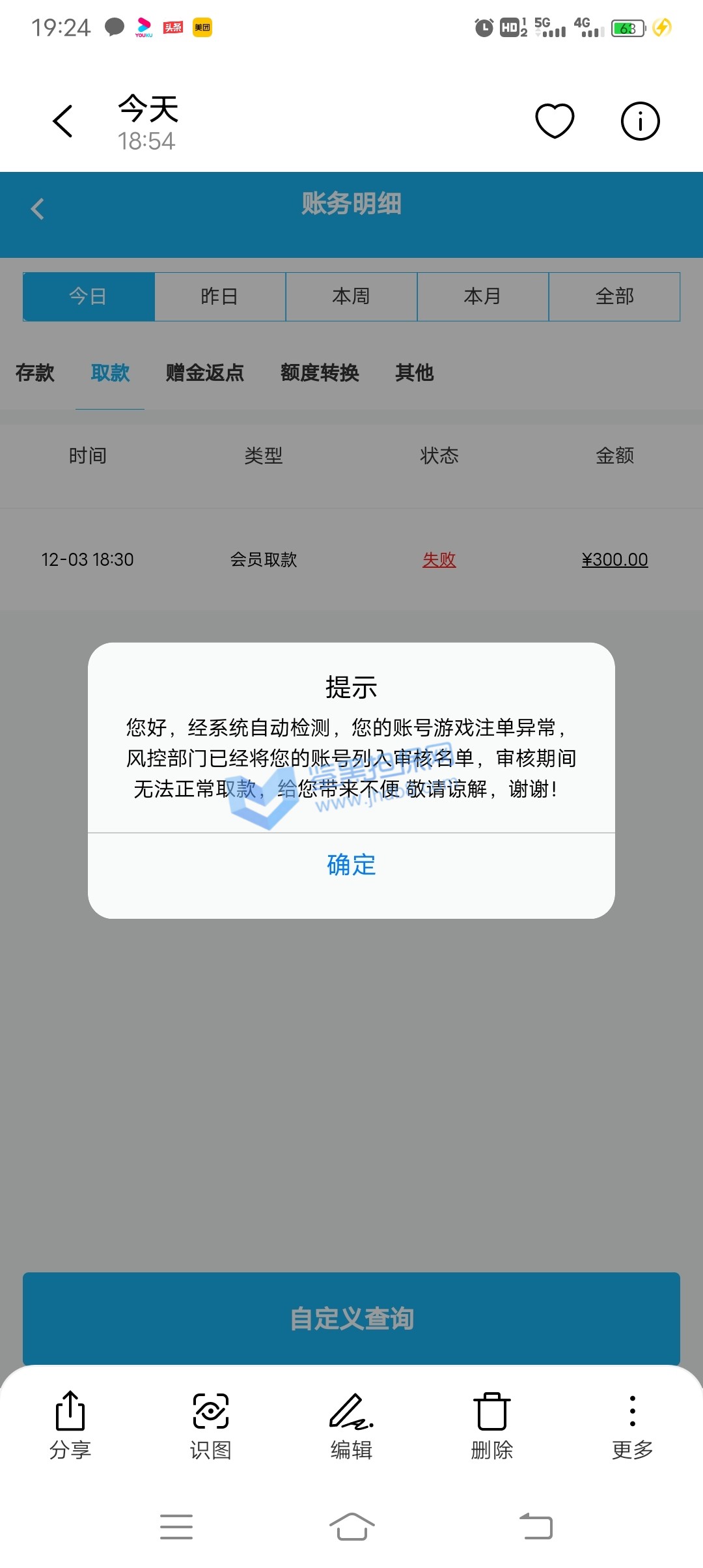Open 更多 options menu
The height and width of the screenshot is (1568, 703).
tap(632, 1425)
